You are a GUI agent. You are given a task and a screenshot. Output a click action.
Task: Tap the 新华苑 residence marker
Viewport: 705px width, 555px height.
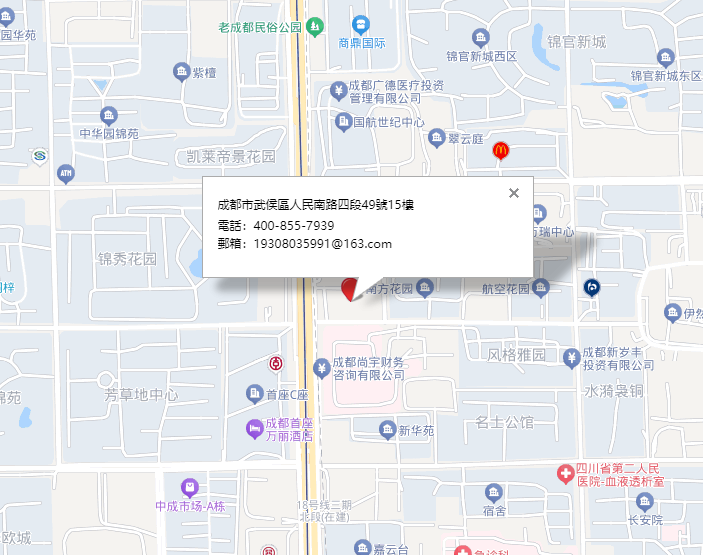(387, 431)
